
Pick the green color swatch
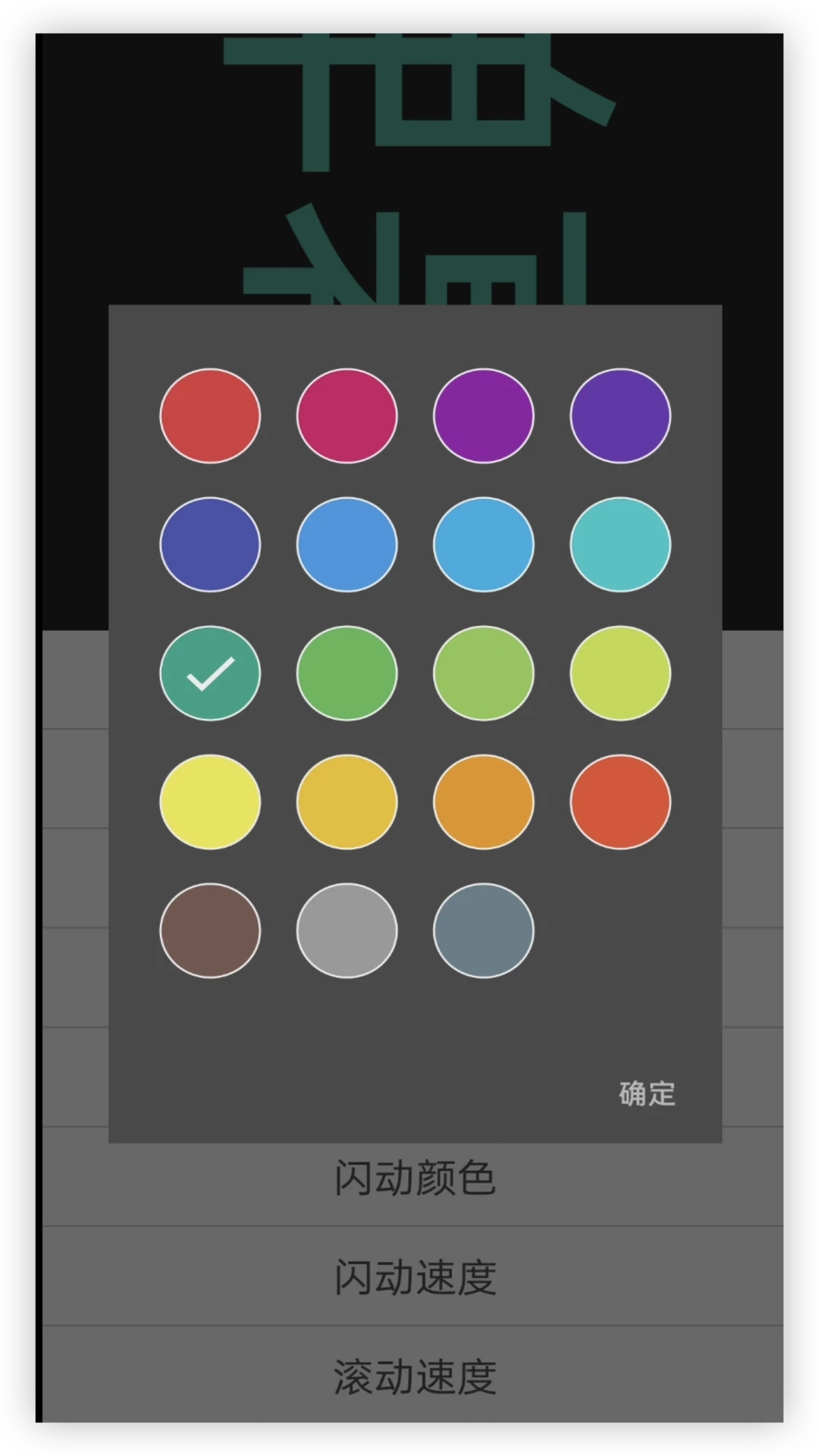pos(347,673)
